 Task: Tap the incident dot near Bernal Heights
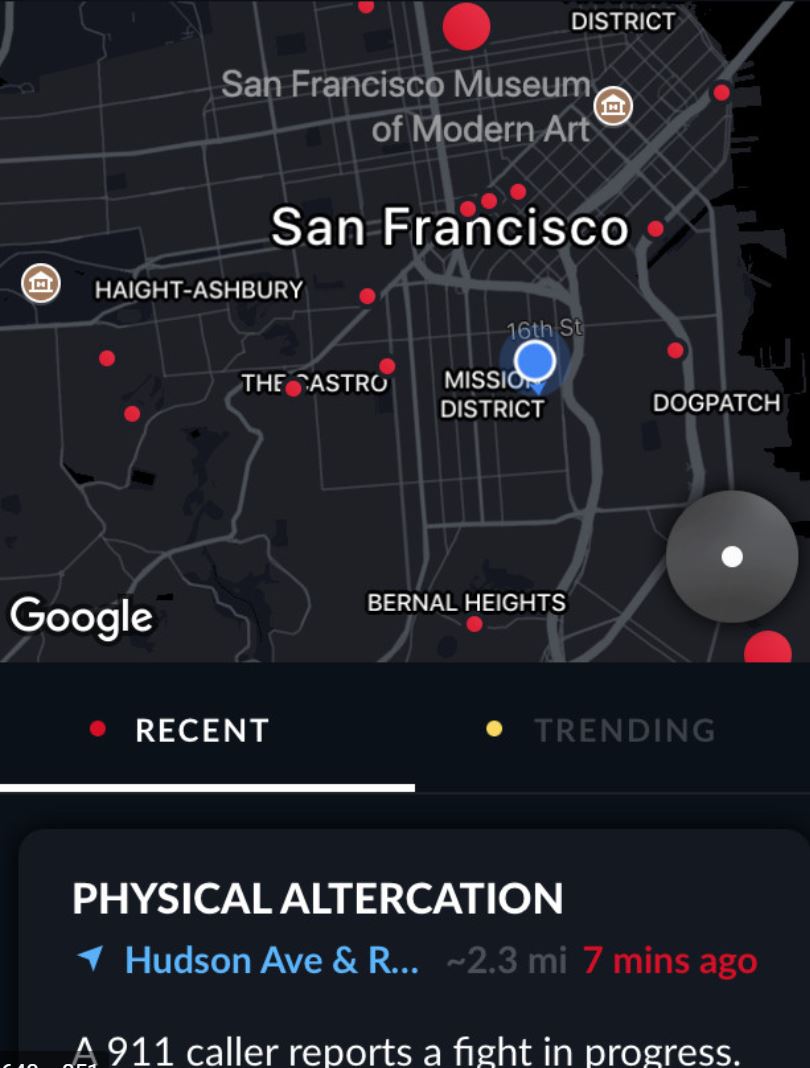click(475, 624)
